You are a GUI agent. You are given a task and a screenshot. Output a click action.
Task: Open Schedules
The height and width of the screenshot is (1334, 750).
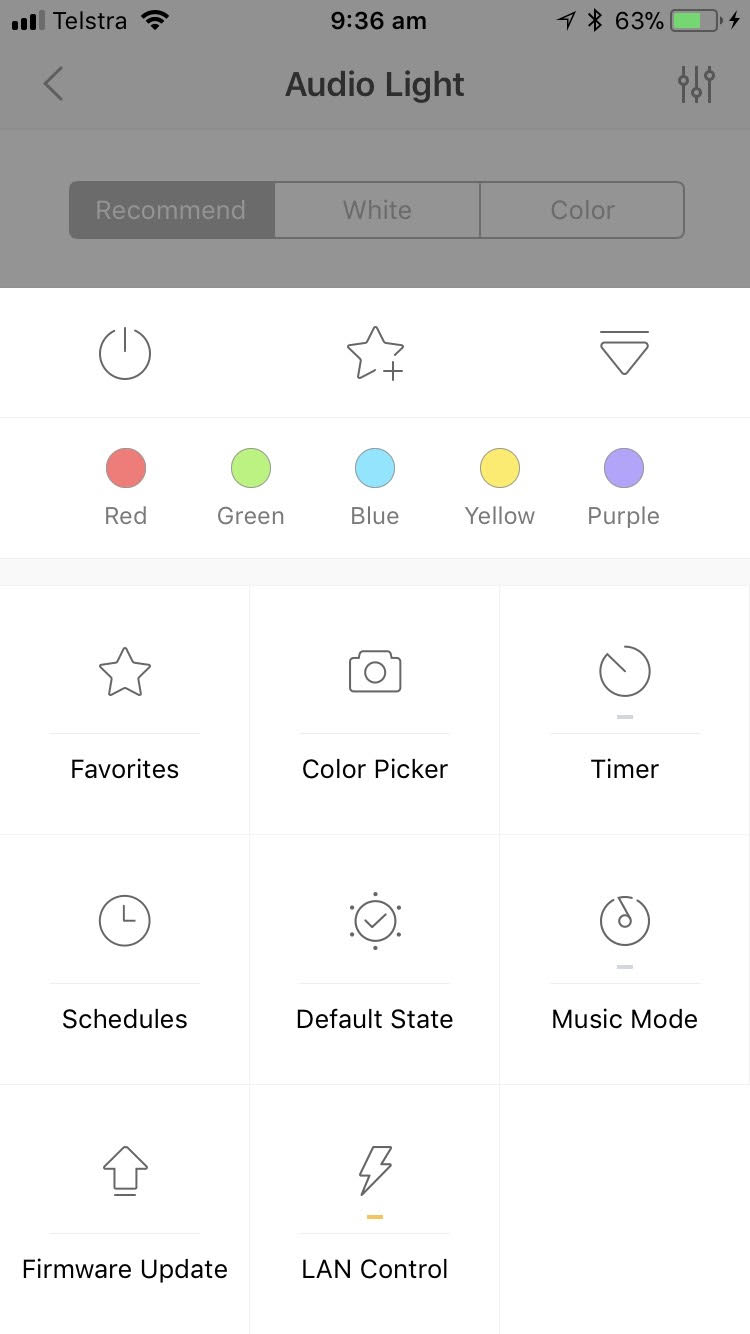click(x=125, y=960)
